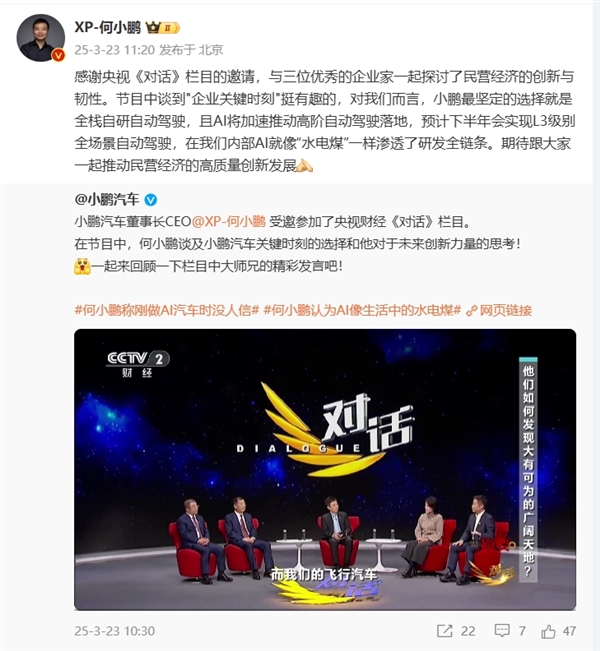Open the comments on this post
This screenshot has height=651, width=600.
point(499,631)
